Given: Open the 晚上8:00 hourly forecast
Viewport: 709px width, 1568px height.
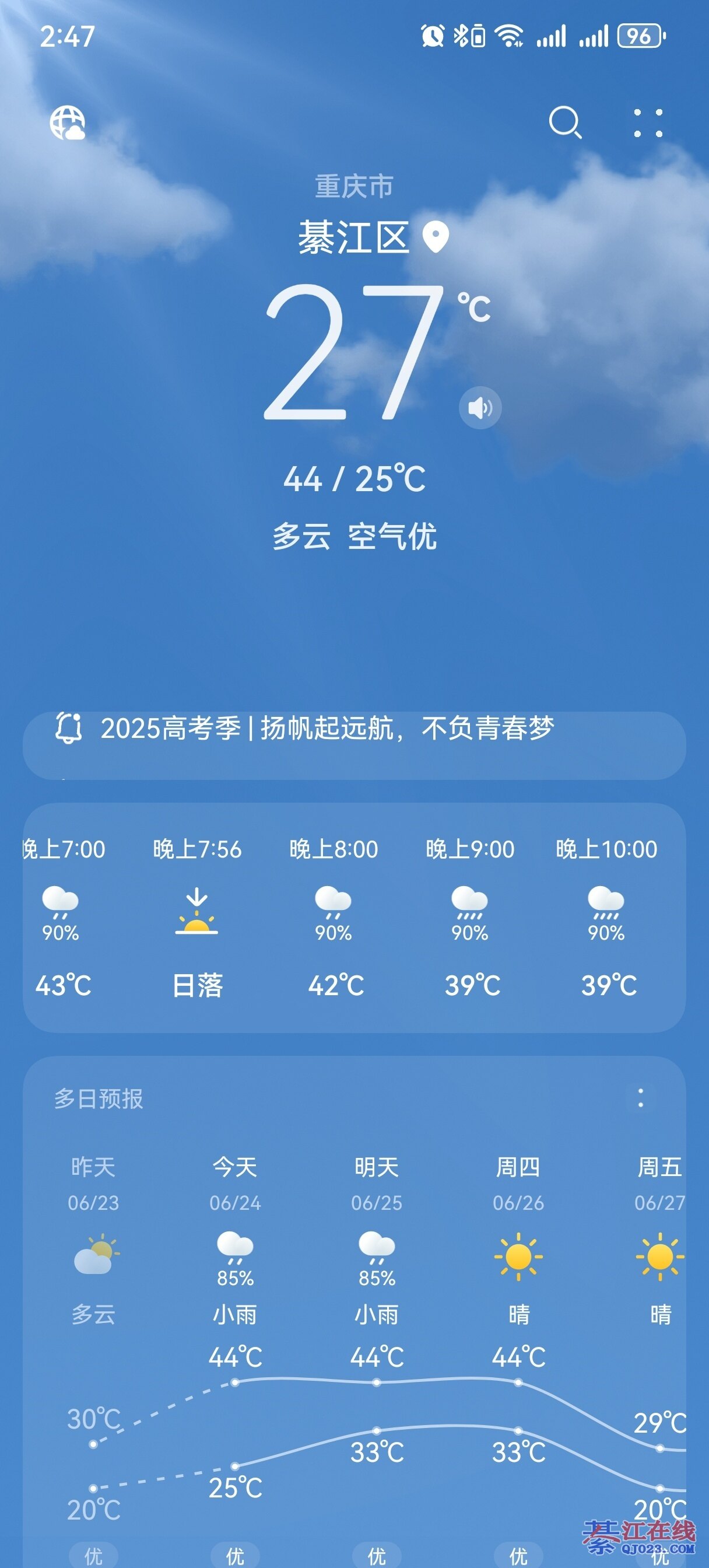Looking at the screenshot, I should [x=334, y=916].
